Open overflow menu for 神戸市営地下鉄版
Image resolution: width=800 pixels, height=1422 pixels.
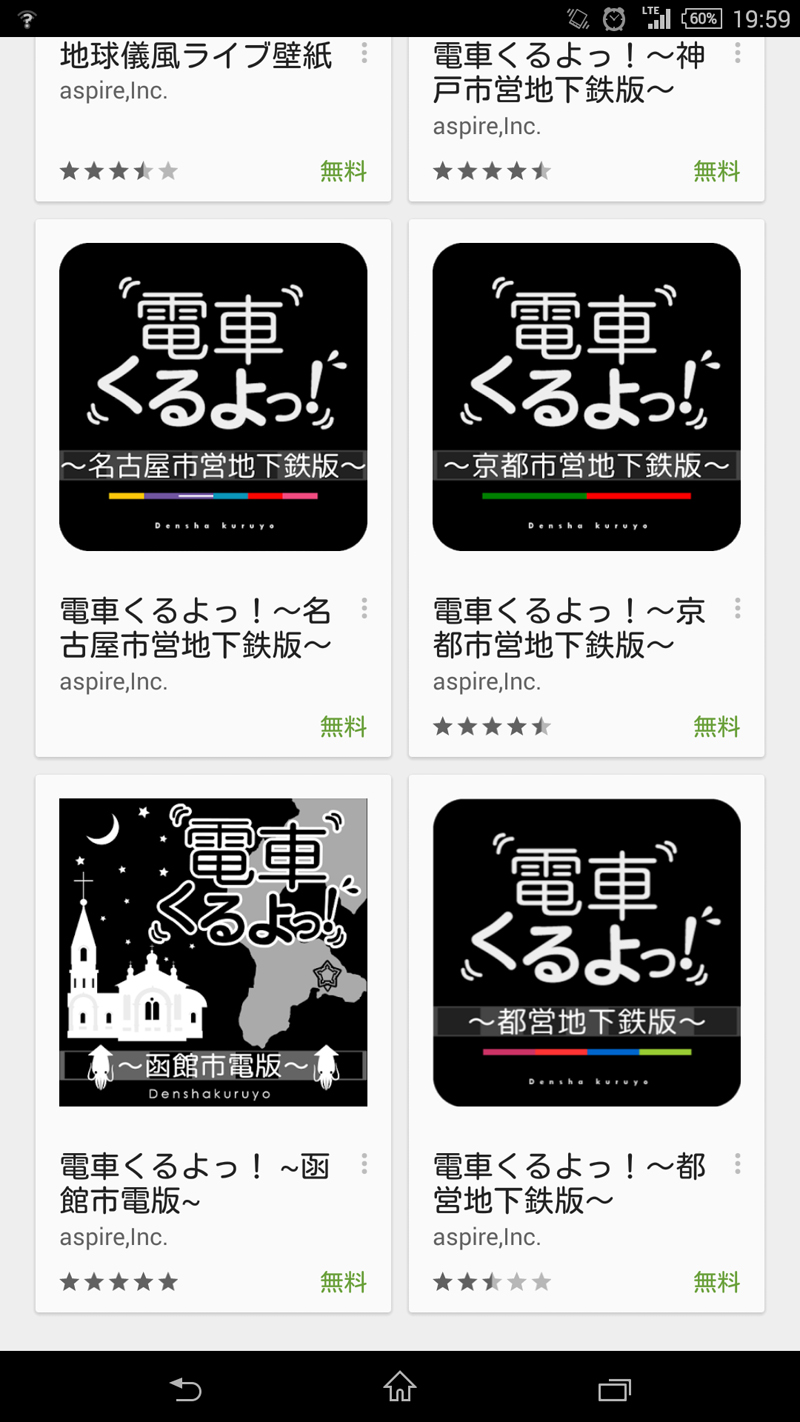(737, 53)
